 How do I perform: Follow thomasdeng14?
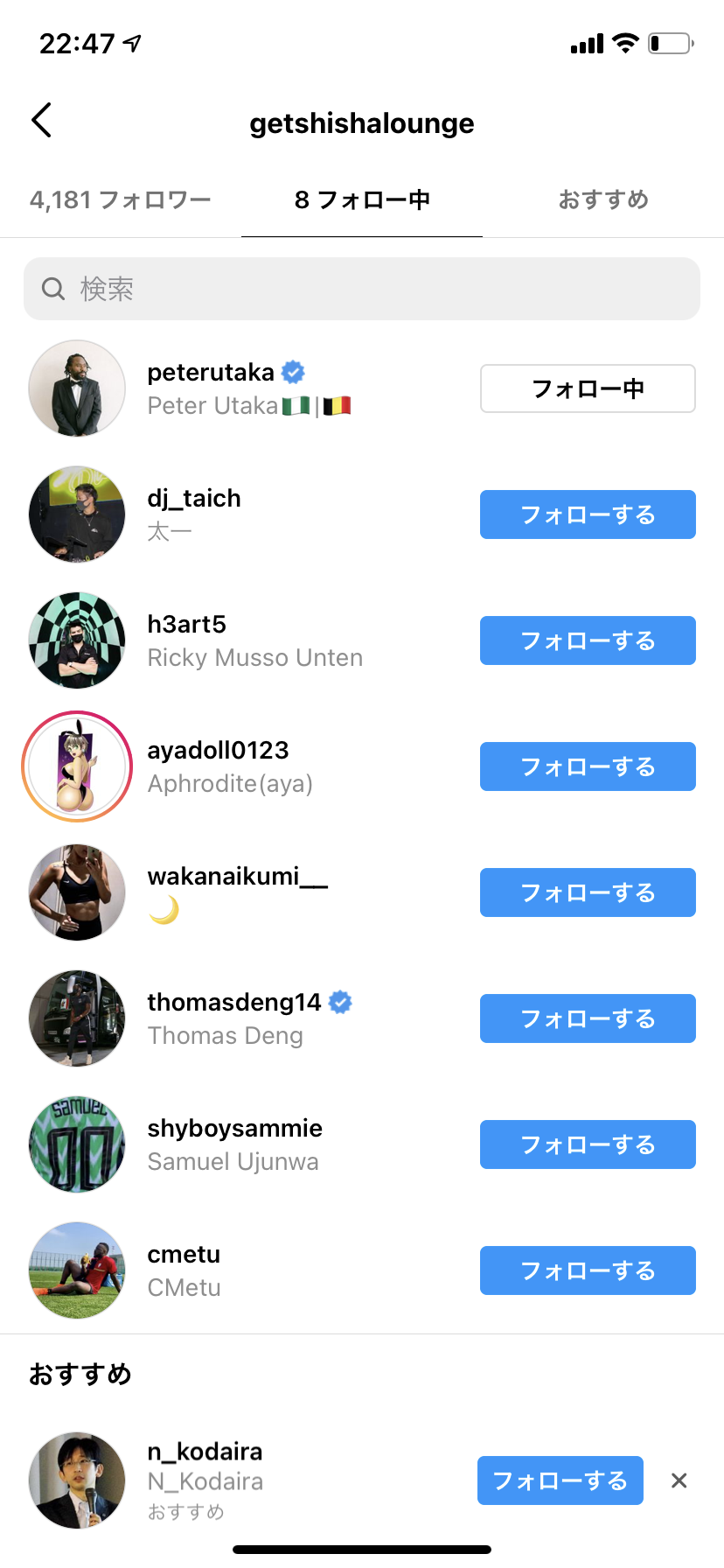point(588,1018)
